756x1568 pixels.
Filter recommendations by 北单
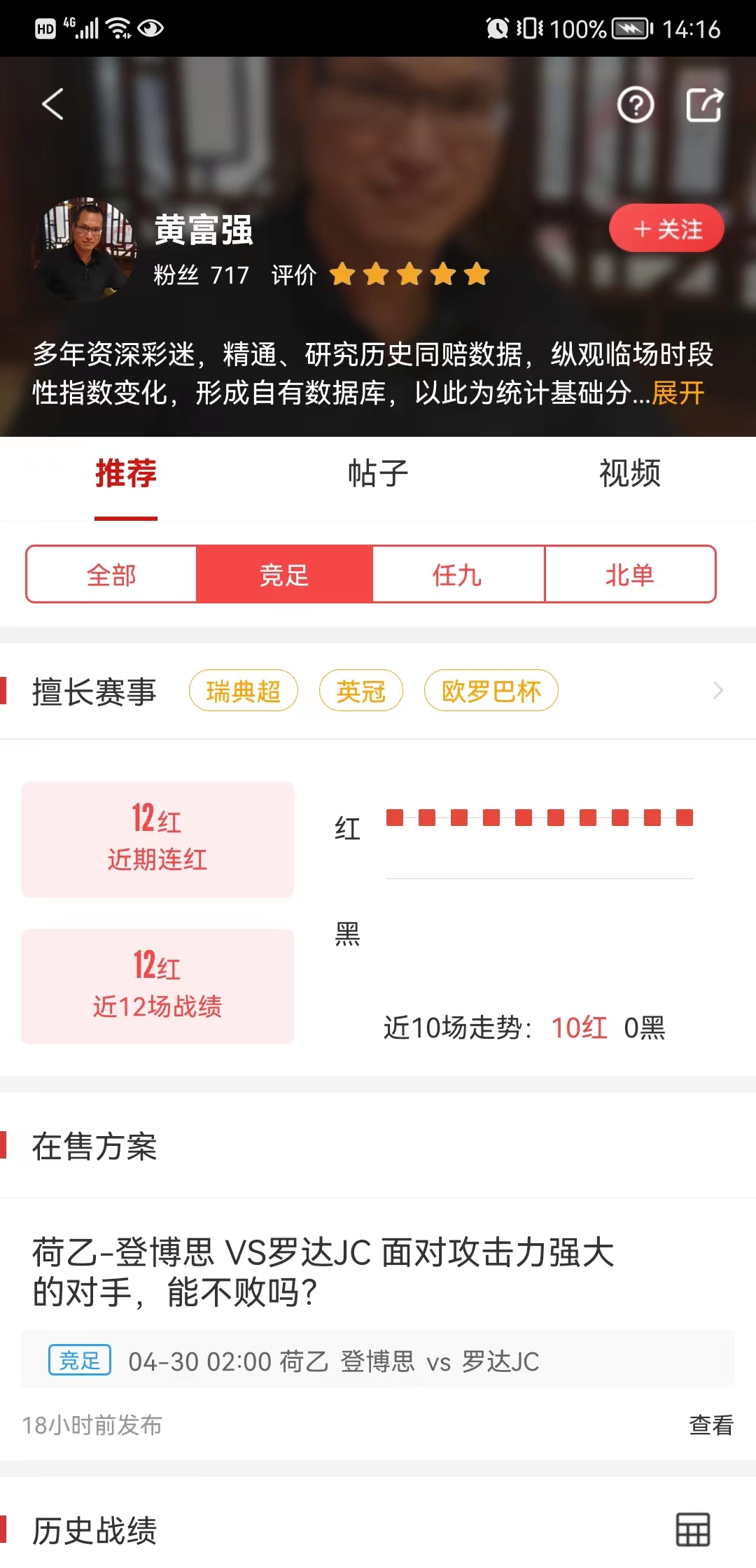click(x=629, y=575)
